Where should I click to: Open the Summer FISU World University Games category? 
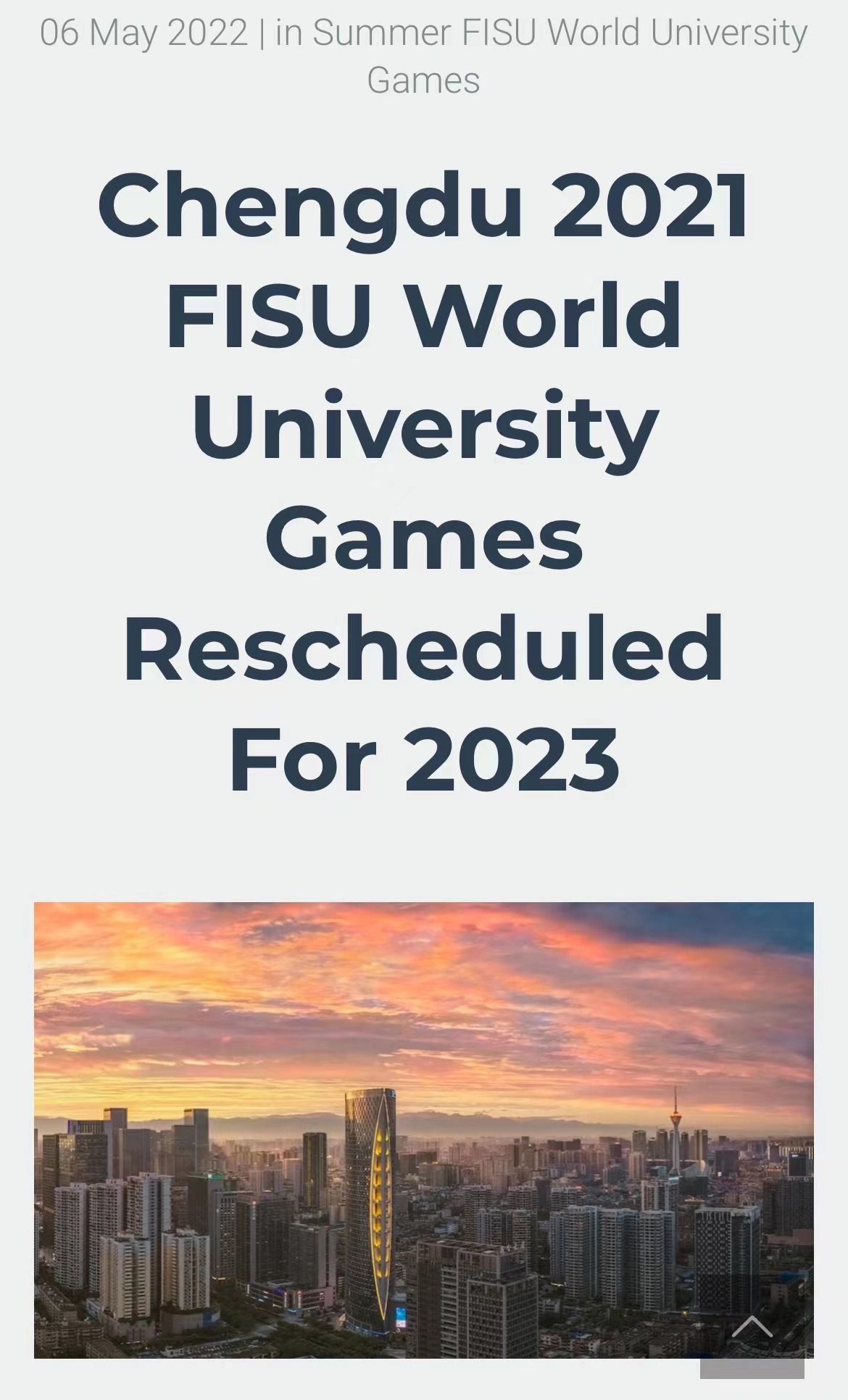pos(559,33)
